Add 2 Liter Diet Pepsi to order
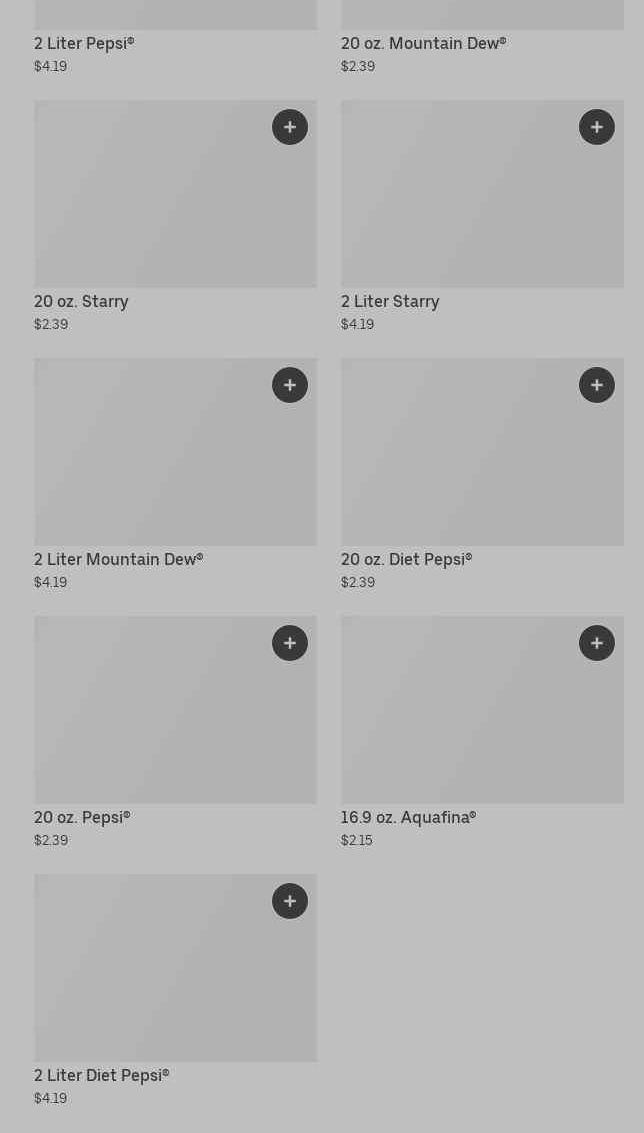 [290, 901]
